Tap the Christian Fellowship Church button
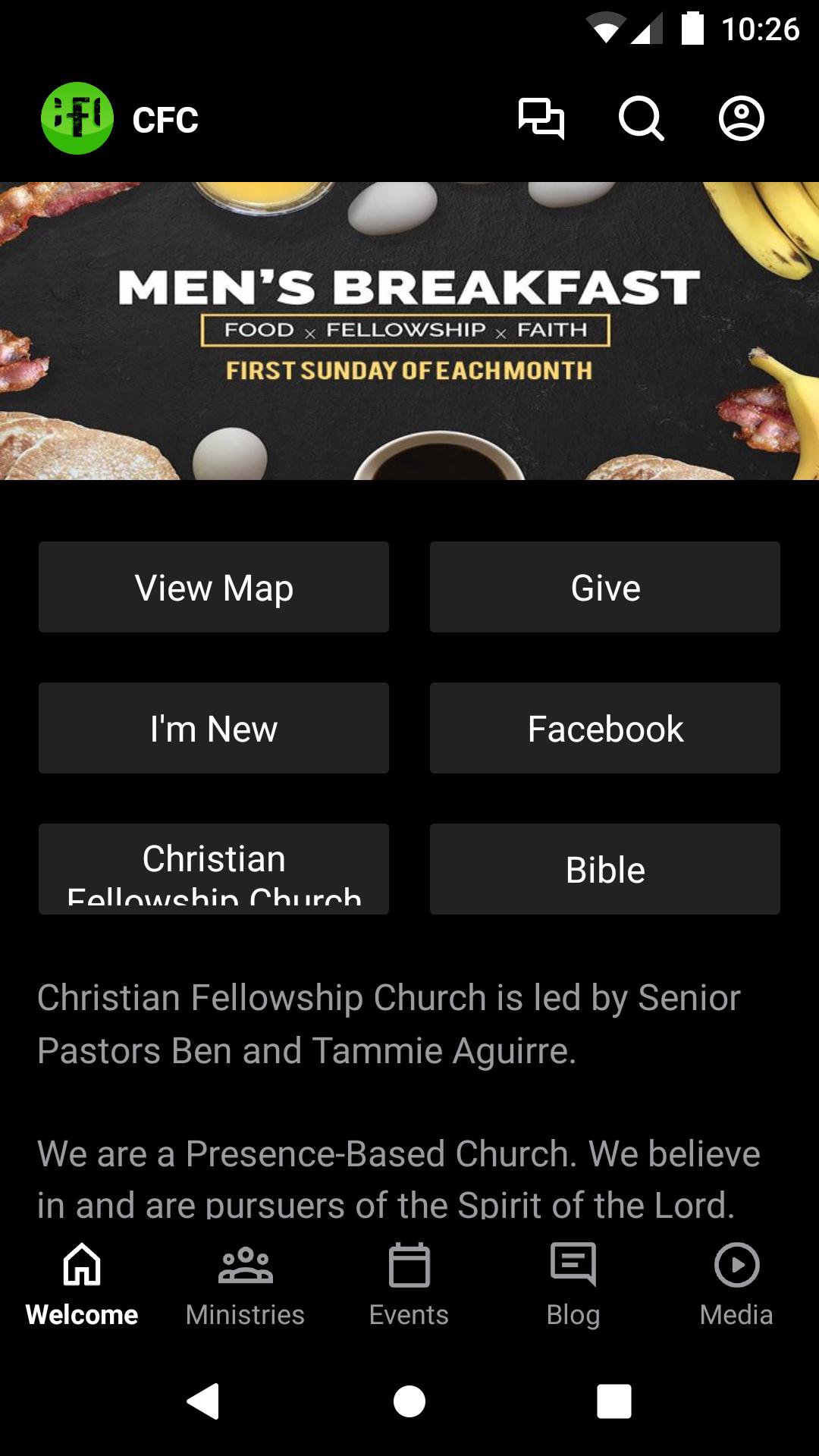819x1456 pixels. (x=214, y=868)
